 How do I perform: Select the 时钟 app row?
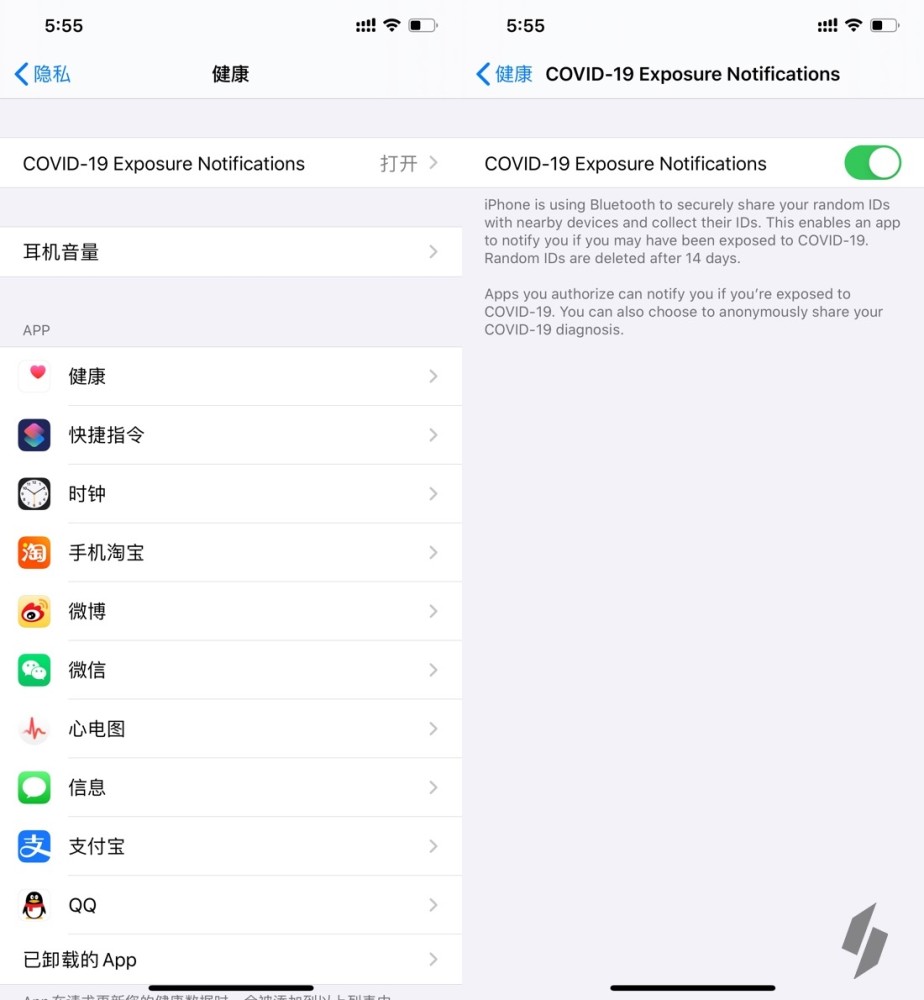click(230, 494)
